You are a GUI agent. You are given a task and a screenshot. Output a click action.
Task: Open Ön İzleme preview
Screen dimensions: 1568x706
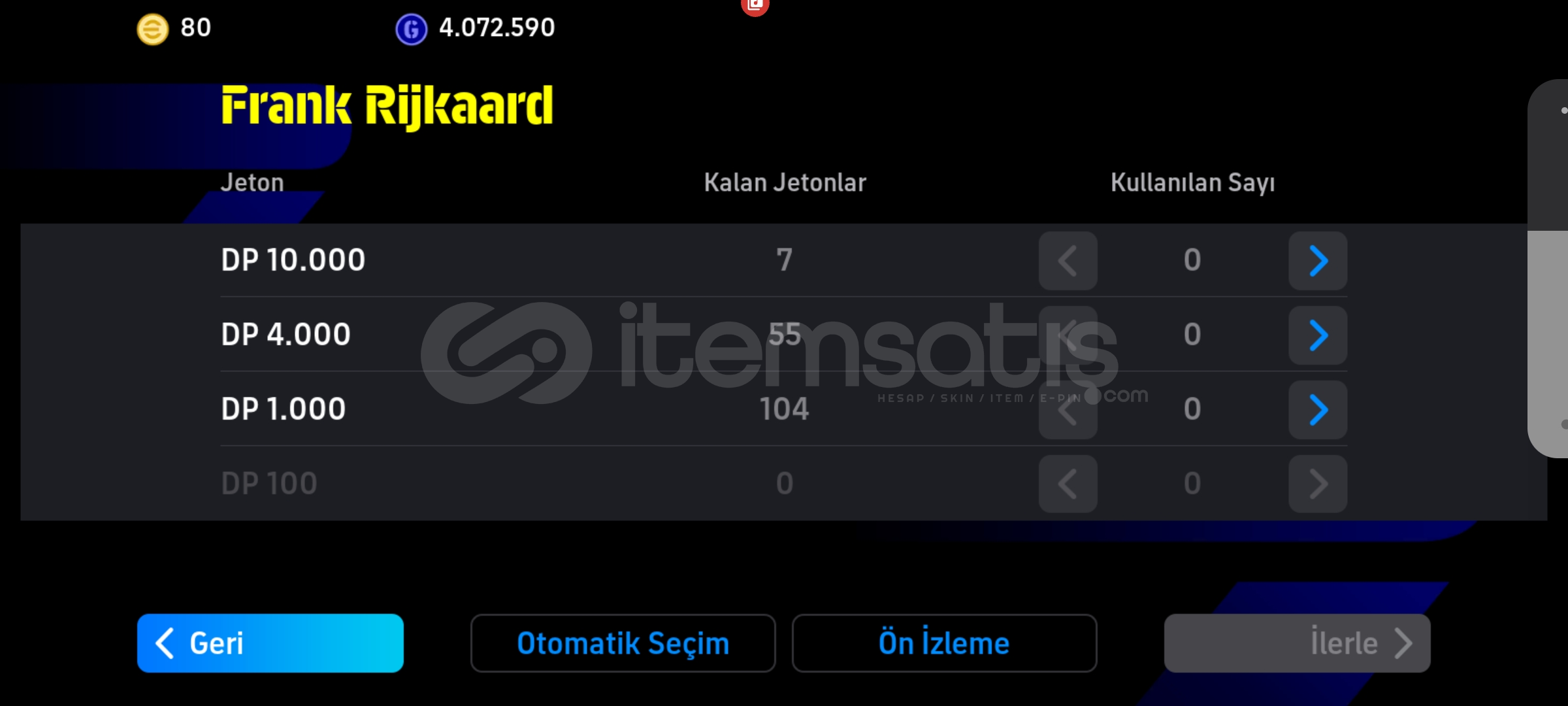[944, 643]
